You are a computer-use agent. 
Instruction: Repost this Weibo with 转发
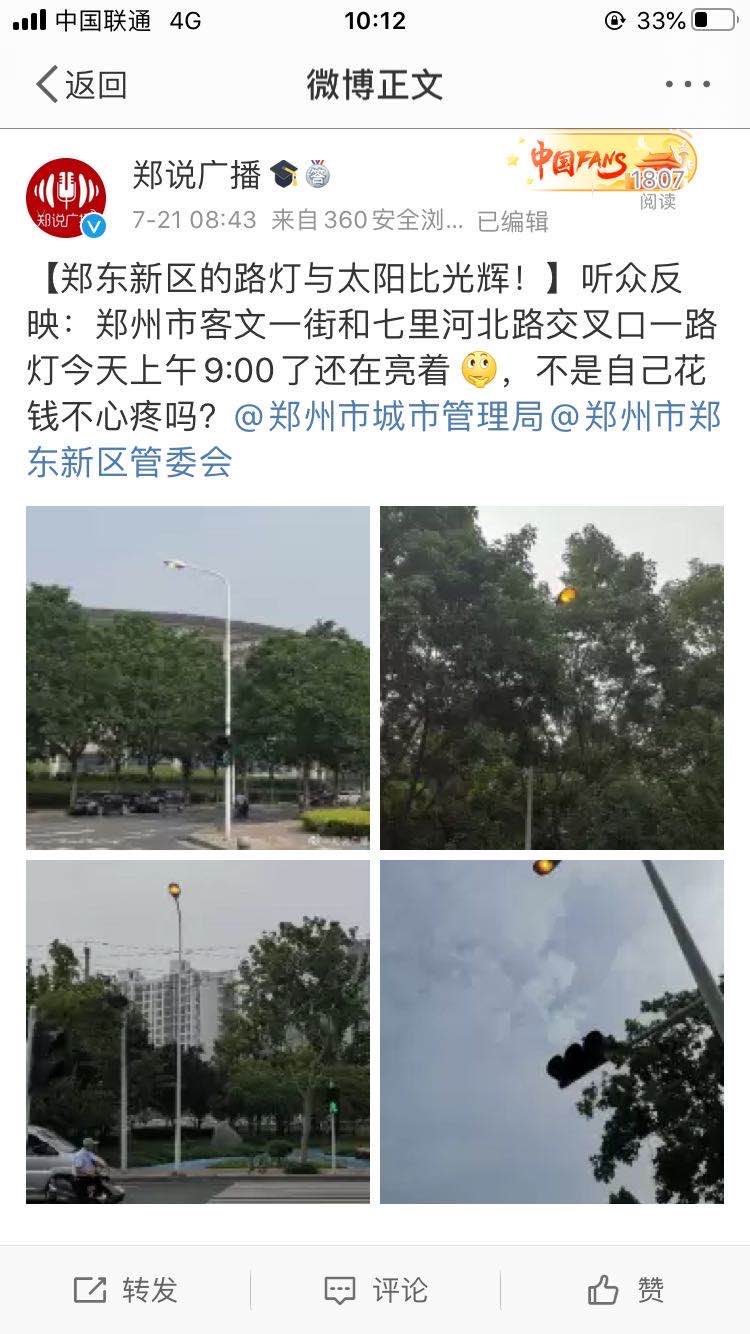pyautogui.click(x=126, y=1290)
